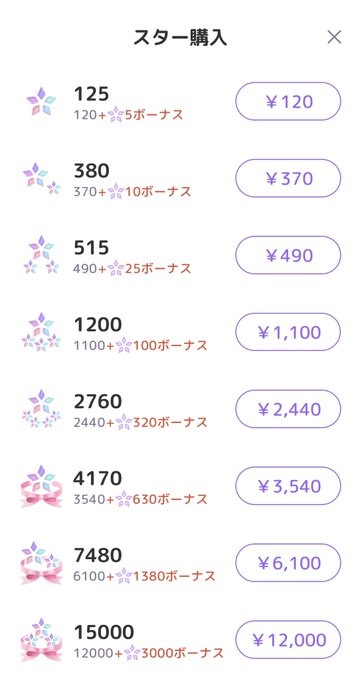360x680 pixels.
Task: Tap the ¥2,440 purchase button
Action: 288,409
